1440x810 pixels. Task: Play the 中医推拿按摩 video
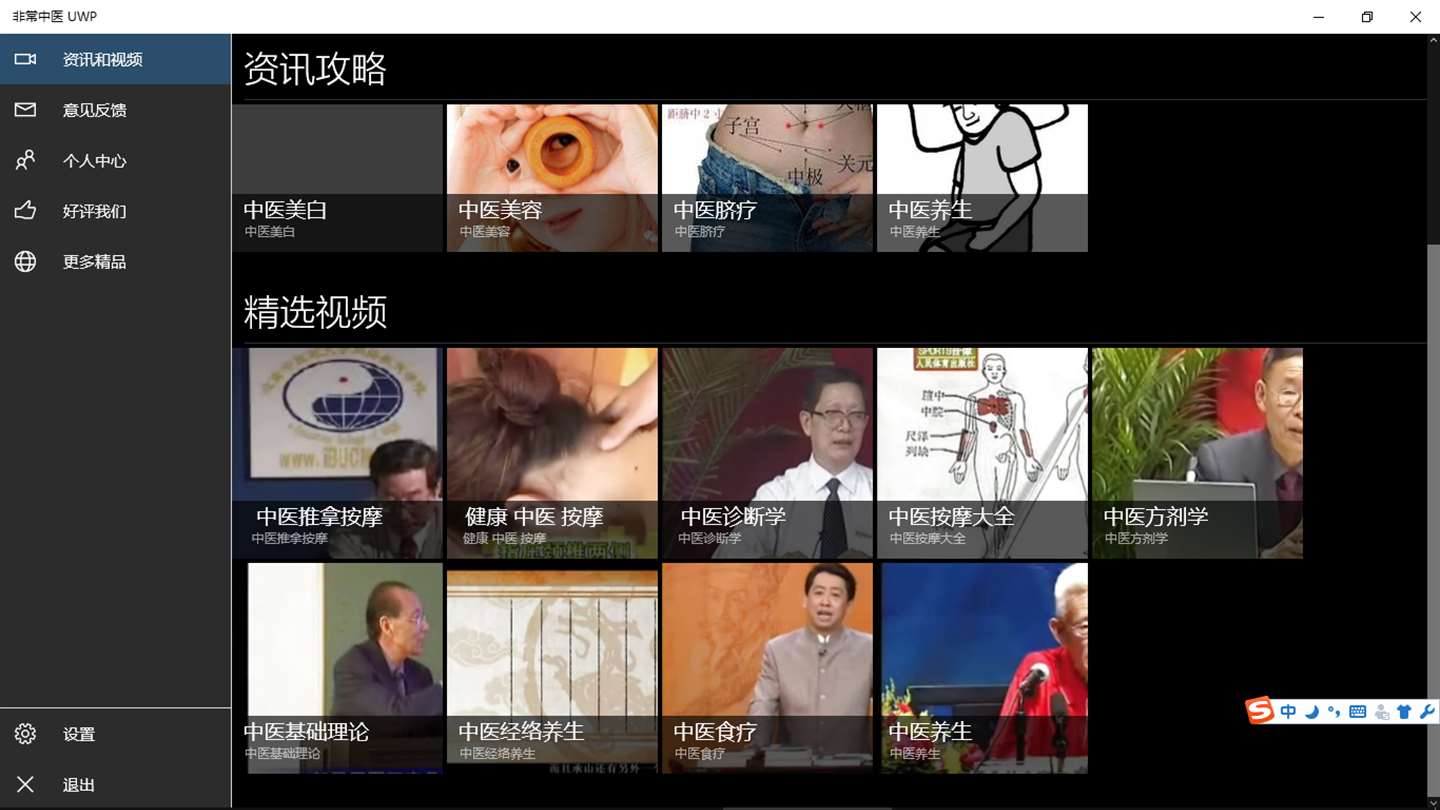click(338, 453)
